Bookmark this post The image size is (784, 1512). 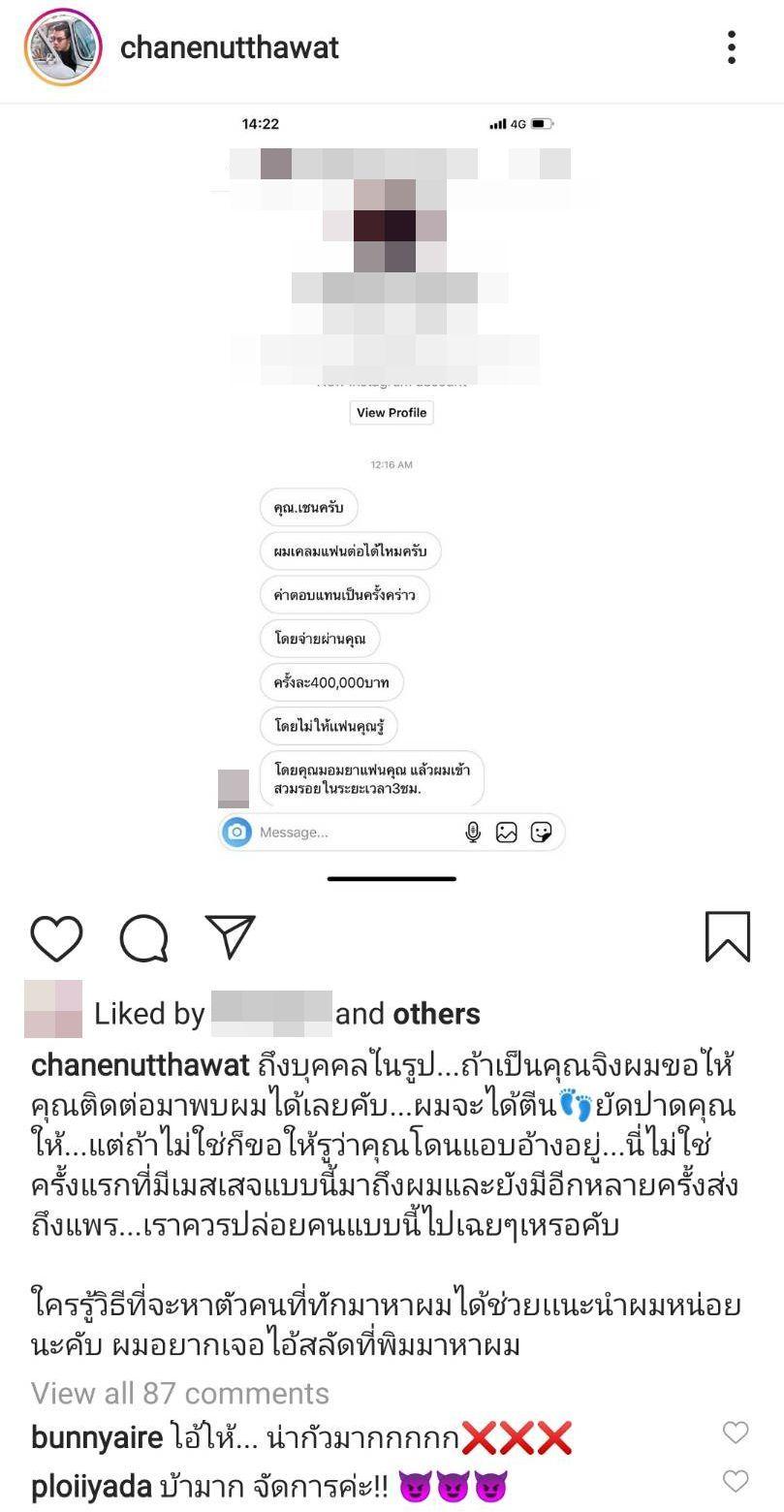pyautogui.click(x=727, y=936)
